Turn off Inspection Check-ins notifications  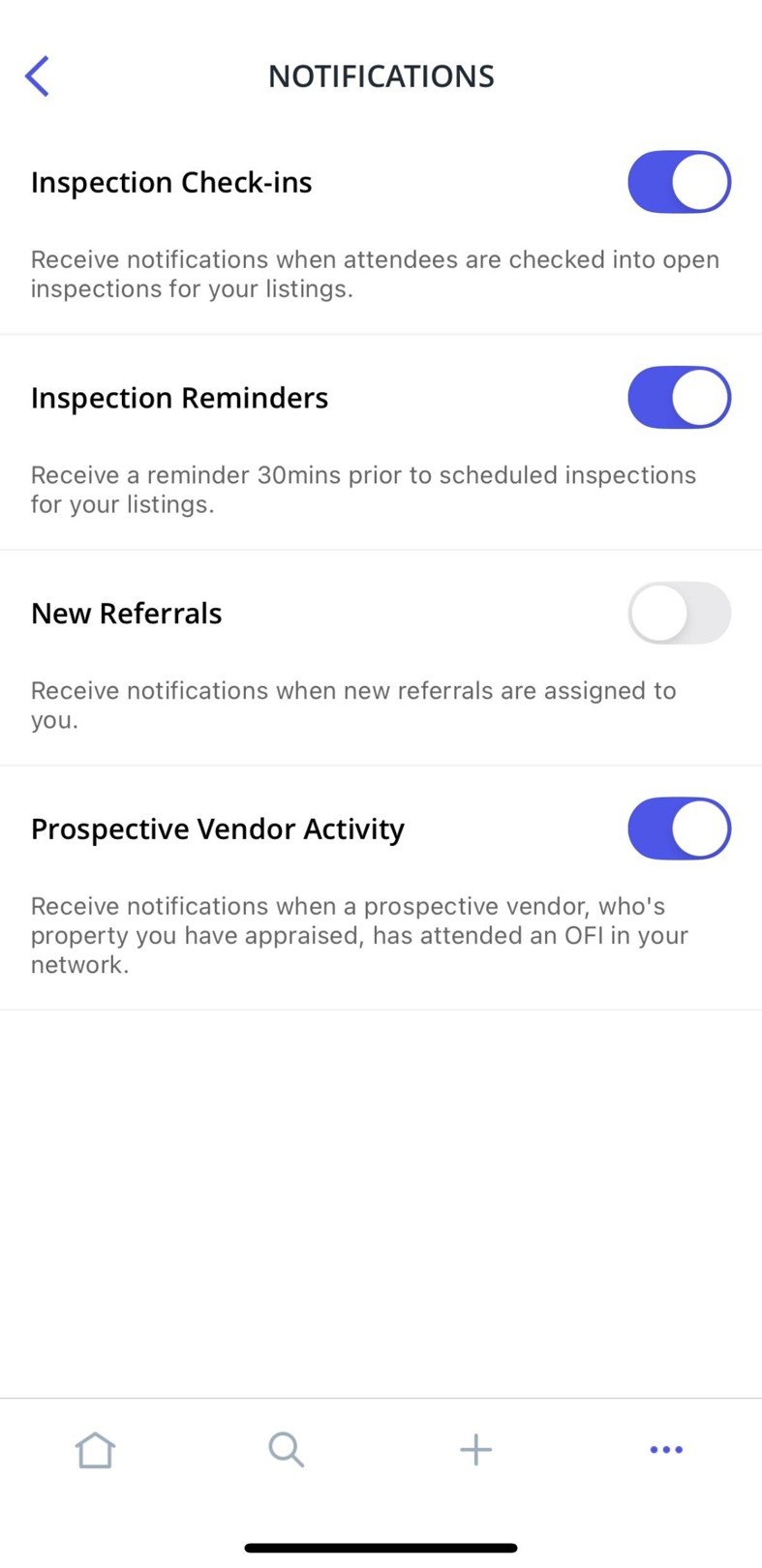point(679,182)
